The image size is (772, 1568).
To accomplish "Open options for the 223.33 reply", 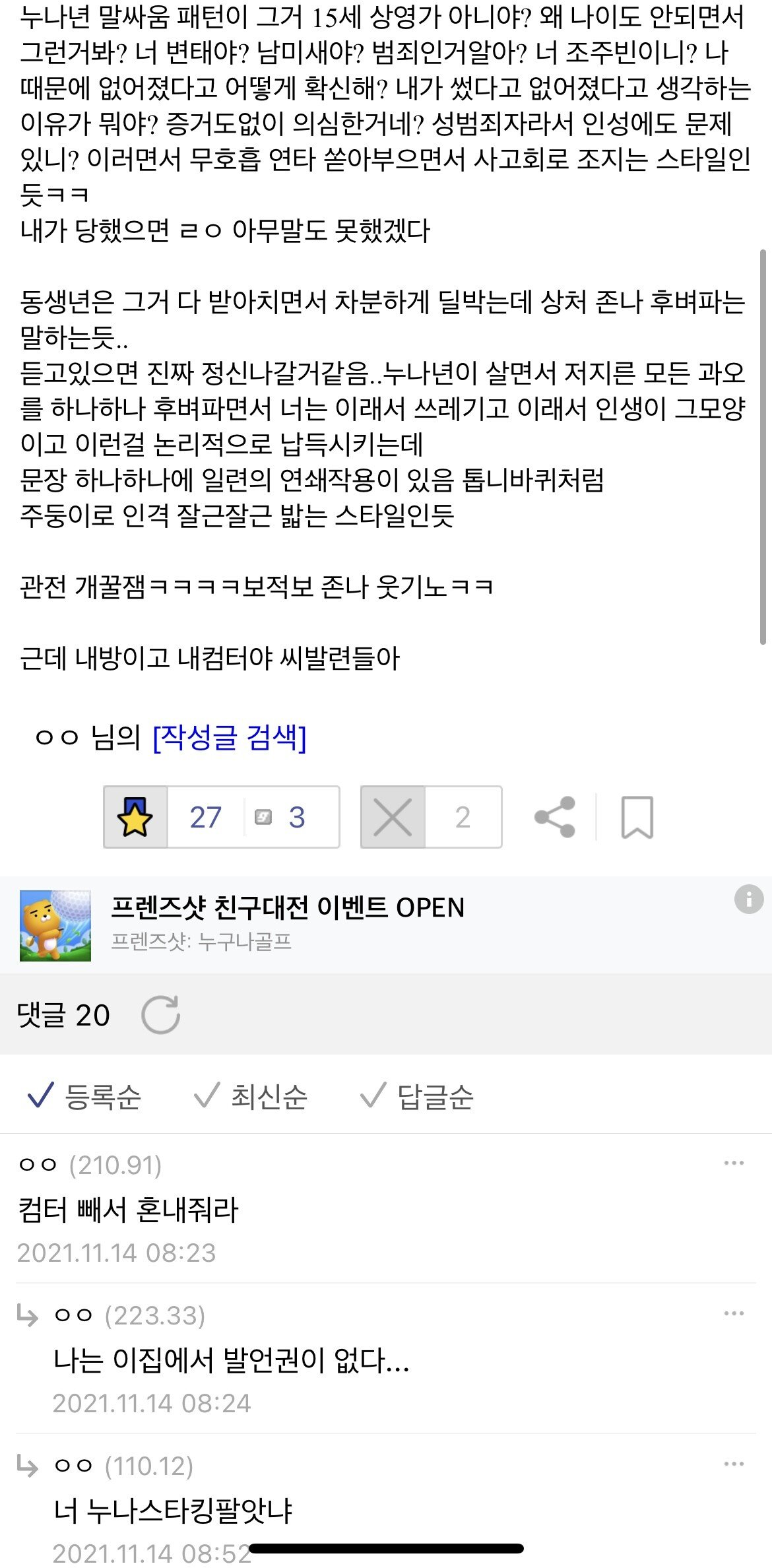I will [x=734, y=1314].
